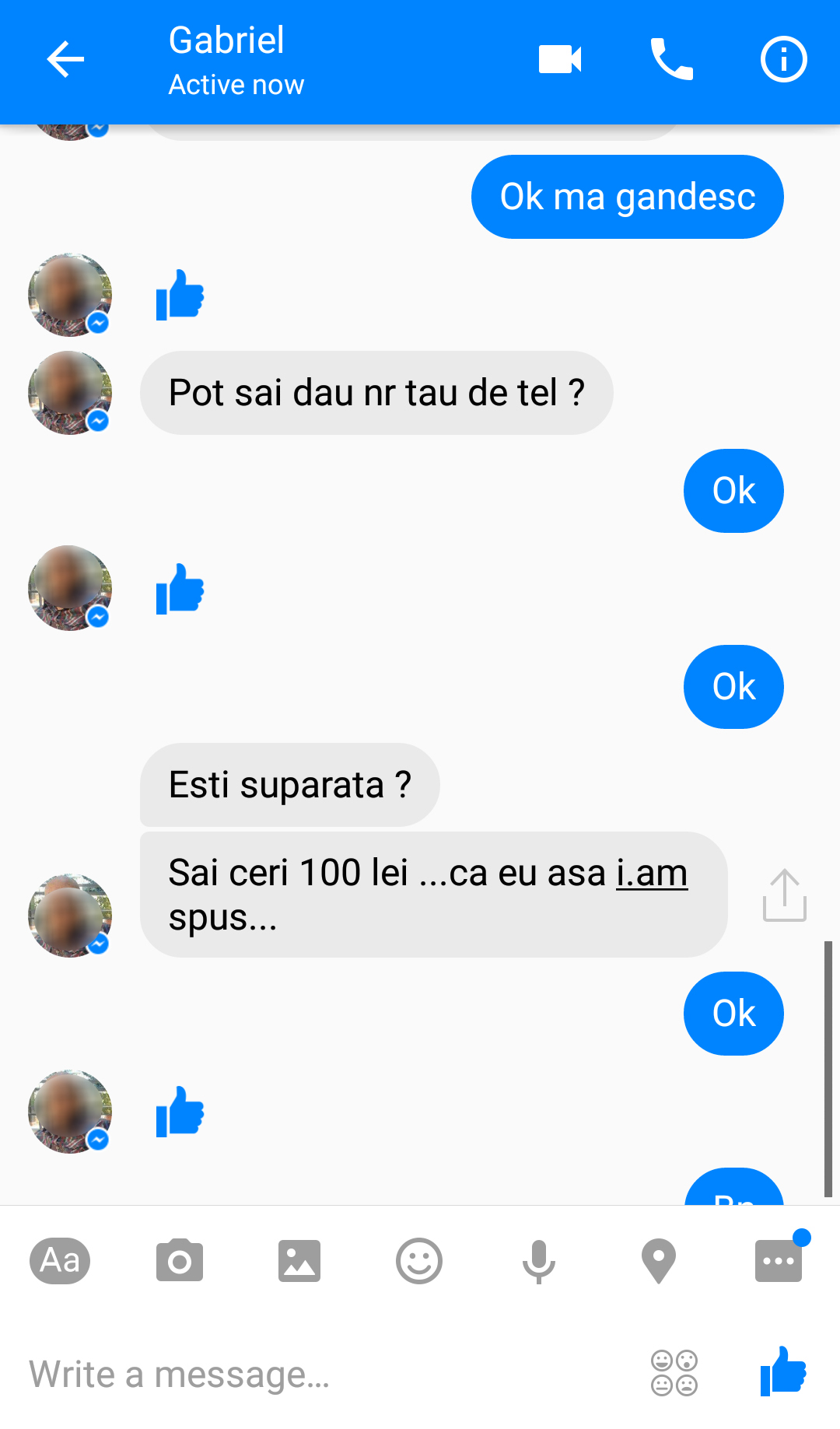840x1429 pixels.
Task: Record a voice message with the microphone
Action: (x=539, y=1261)
